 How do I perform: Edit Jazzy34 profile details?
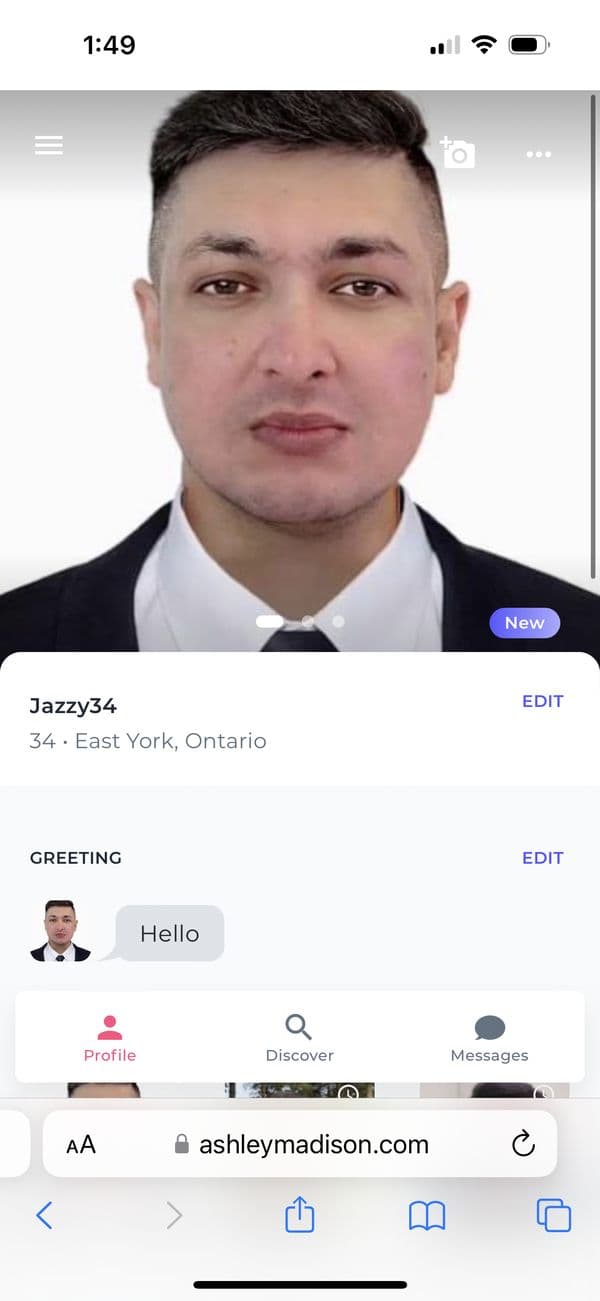(x=542, y=701)
